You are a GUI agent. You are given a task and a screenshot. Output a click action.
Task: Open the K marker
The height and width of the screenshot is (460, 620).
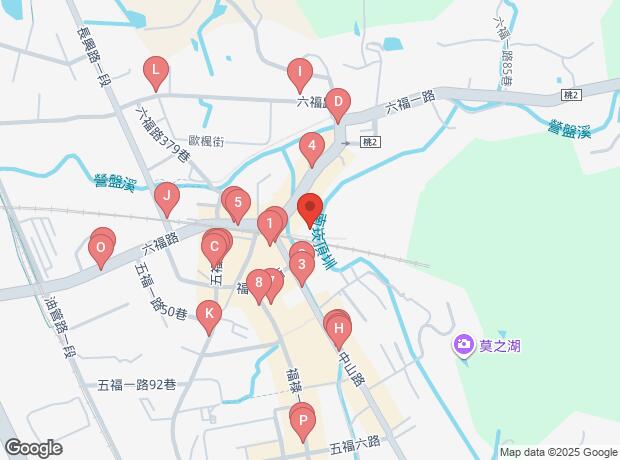tap(208, 315)
